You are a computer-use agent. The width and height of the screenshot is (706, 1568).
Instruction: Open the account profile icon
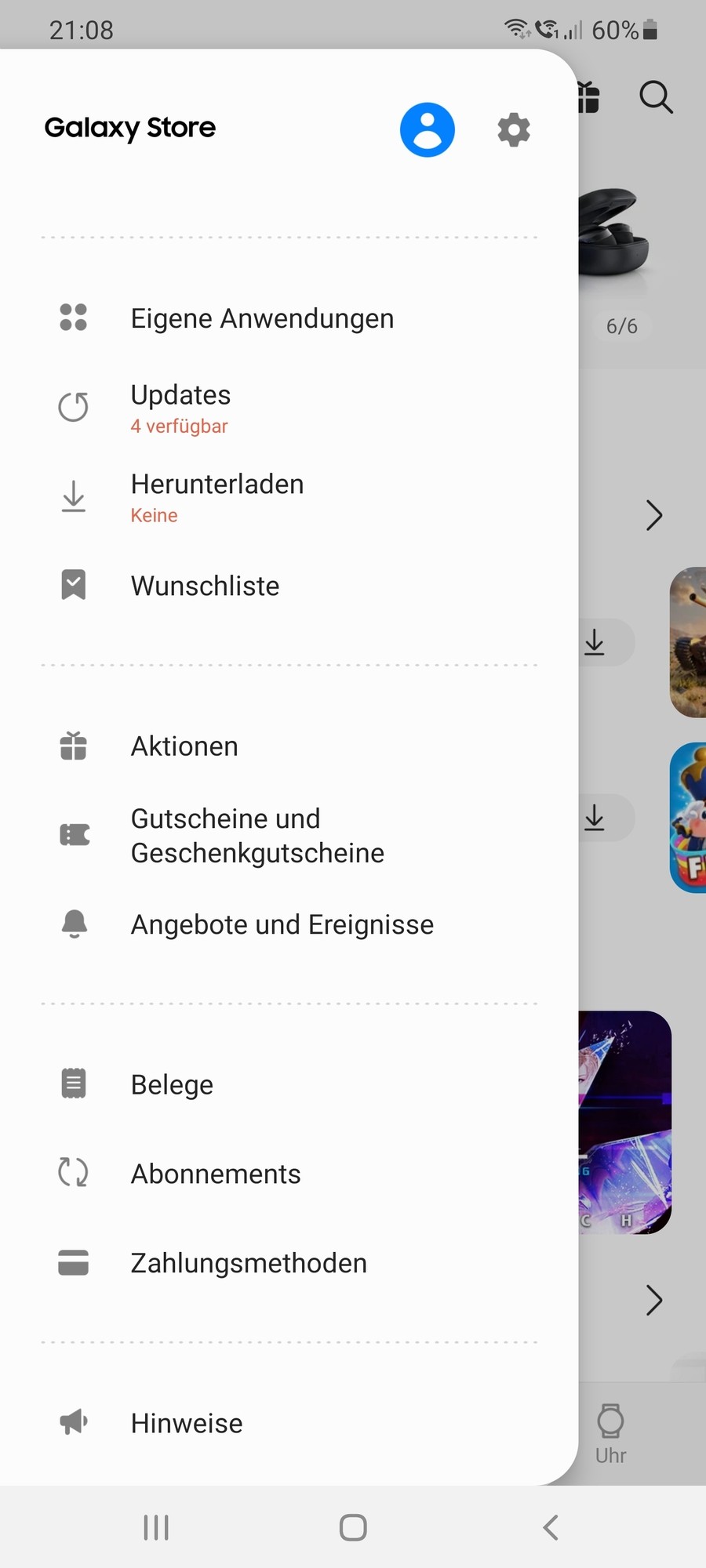pos(427,129)
